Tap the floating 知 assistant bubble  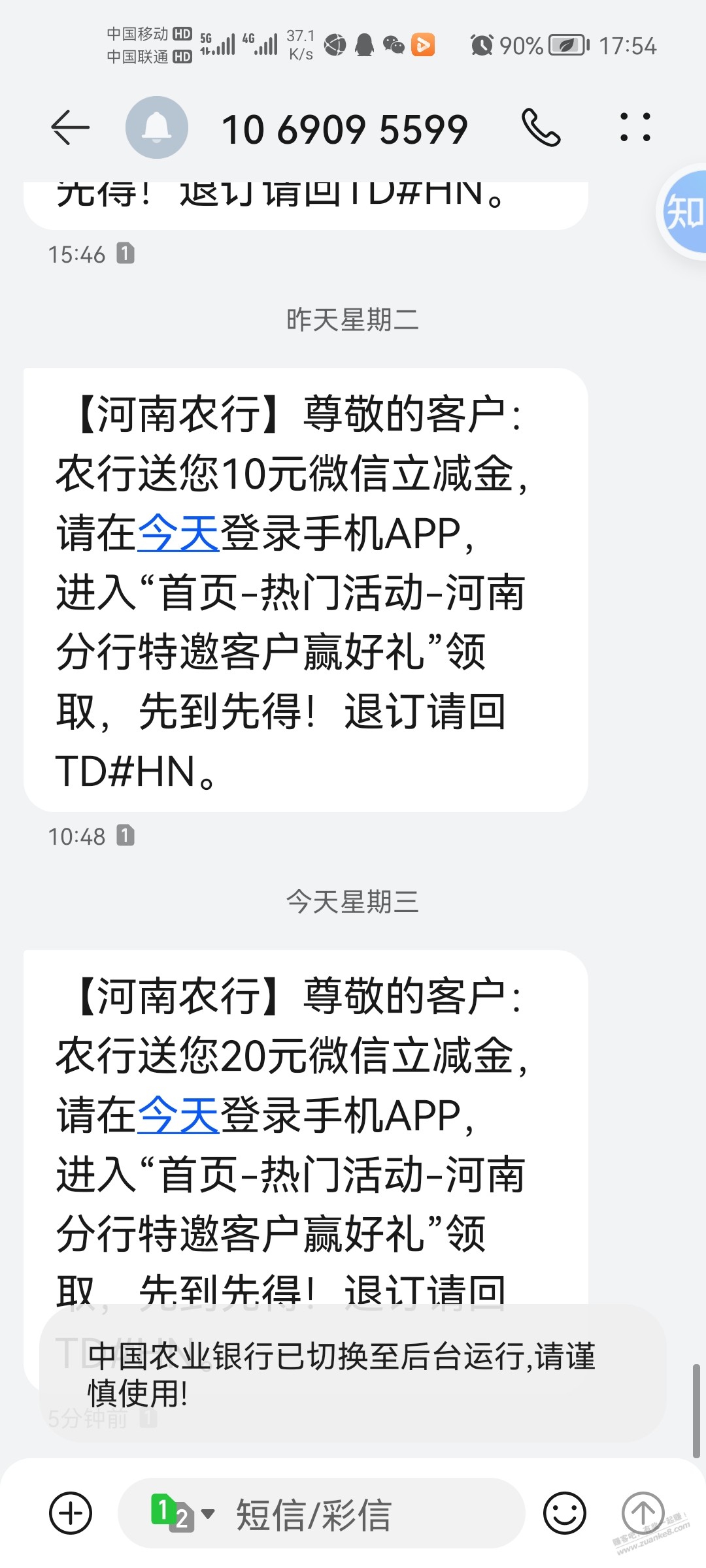coord(683,212)
